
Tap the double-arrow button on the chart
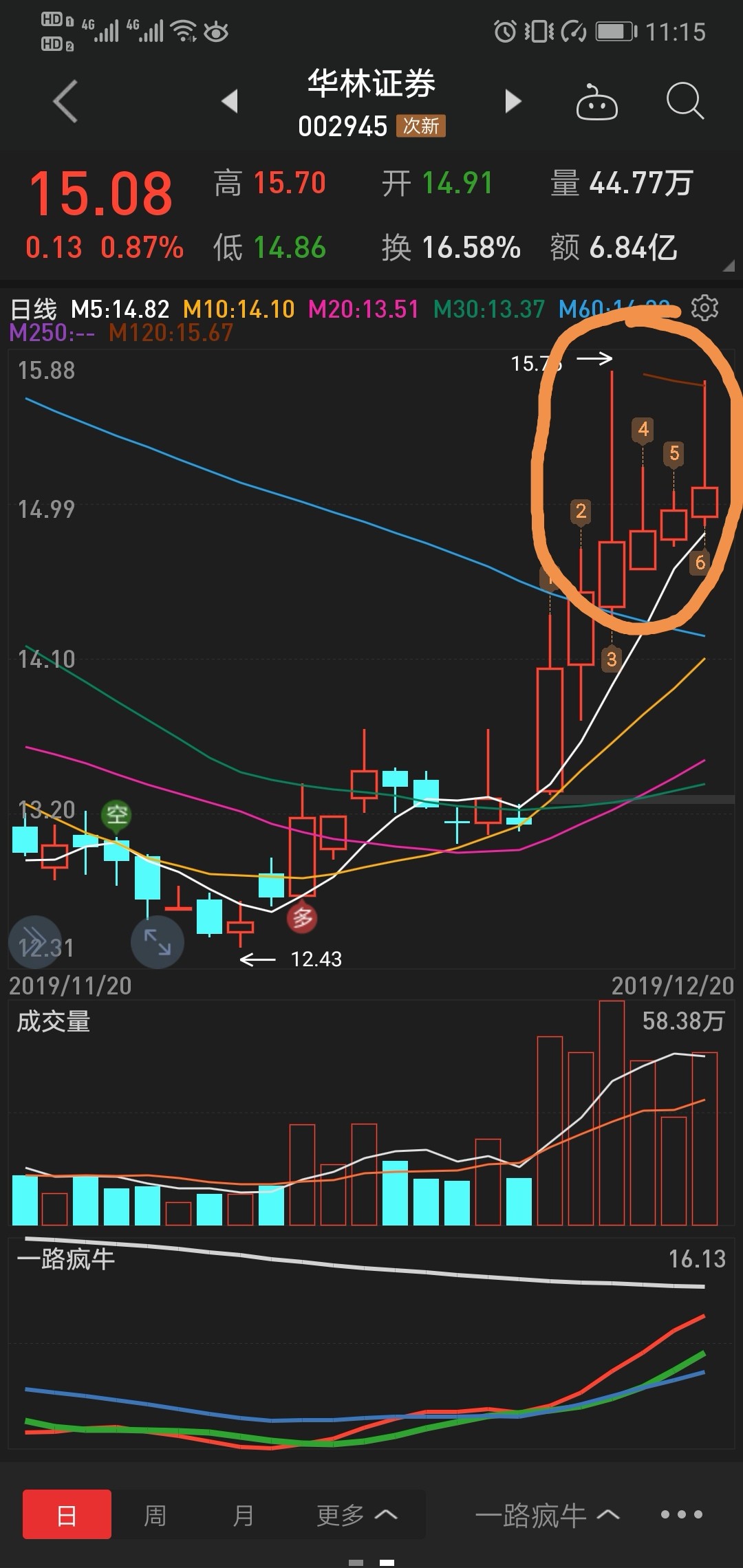(34, 941)
